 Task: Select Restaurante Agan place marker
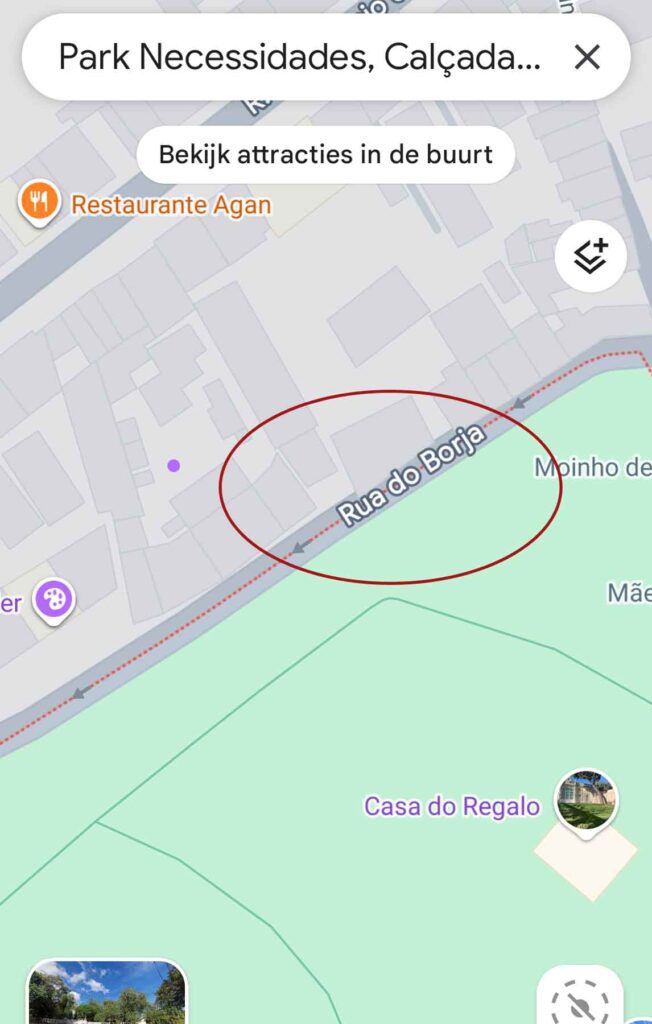point(38,203)
